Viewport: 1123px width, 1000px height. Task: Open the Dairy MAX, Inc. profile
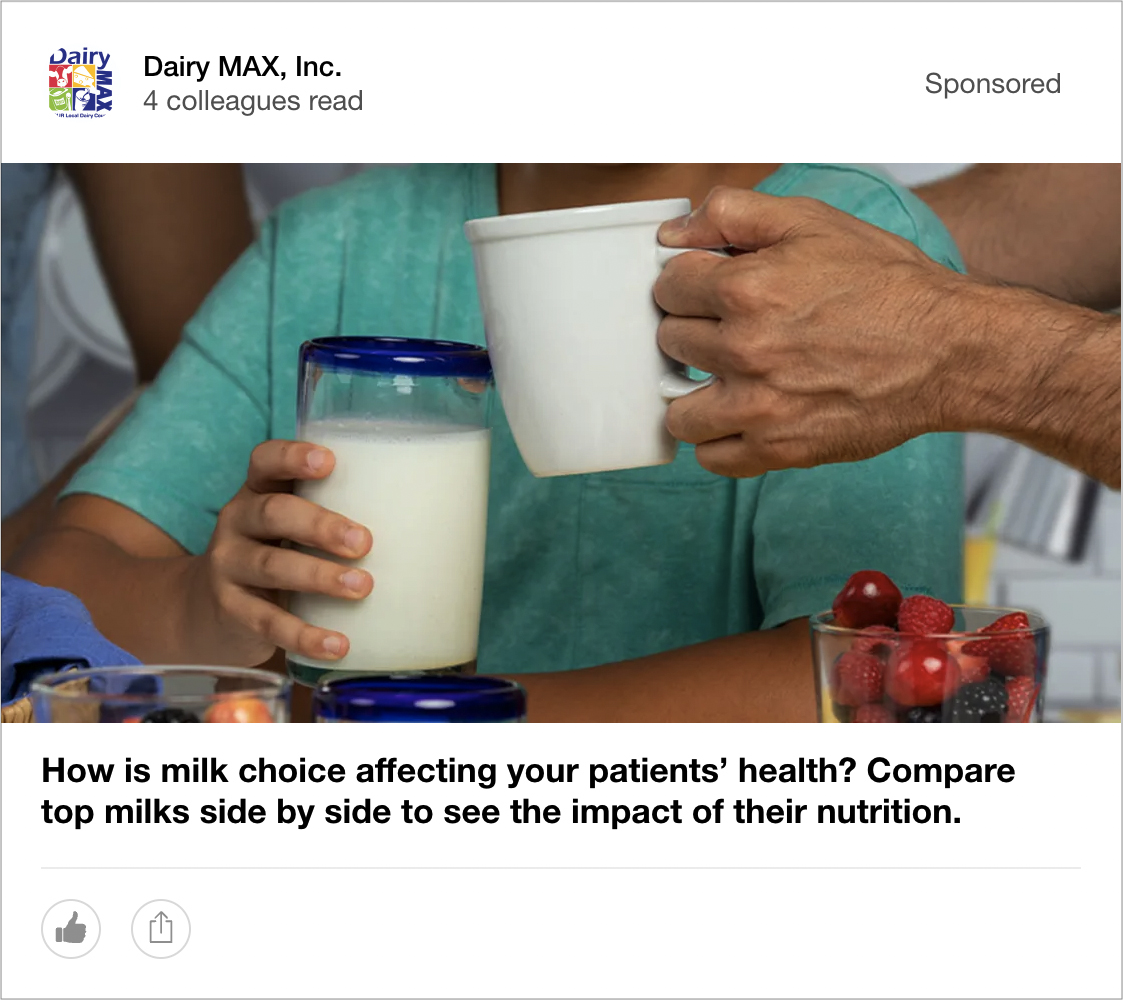point(242,67)
